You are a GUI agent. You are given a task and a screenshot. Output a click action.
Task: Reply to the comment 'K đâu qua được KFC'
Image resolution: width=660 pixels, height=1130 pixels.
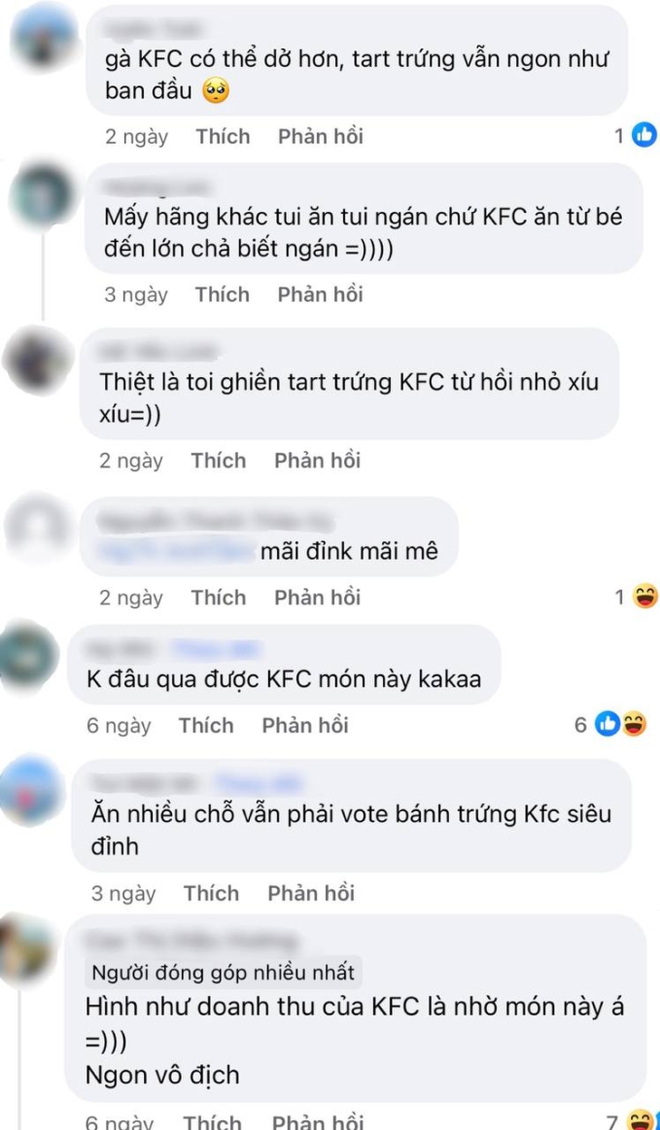(x=305, y=725)
